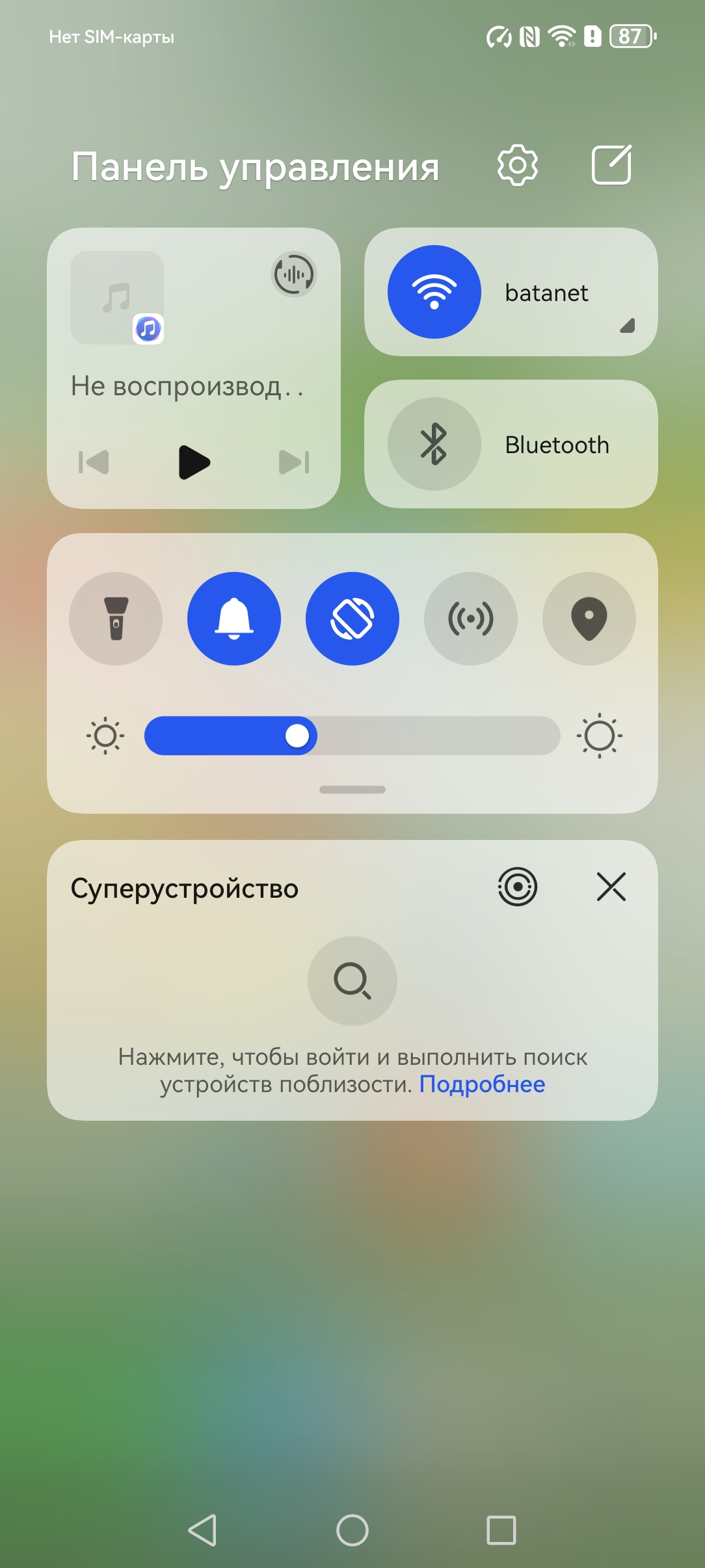Toggle the sound bell mode
The image size is (705, 1568).
(x=234, y=618)
